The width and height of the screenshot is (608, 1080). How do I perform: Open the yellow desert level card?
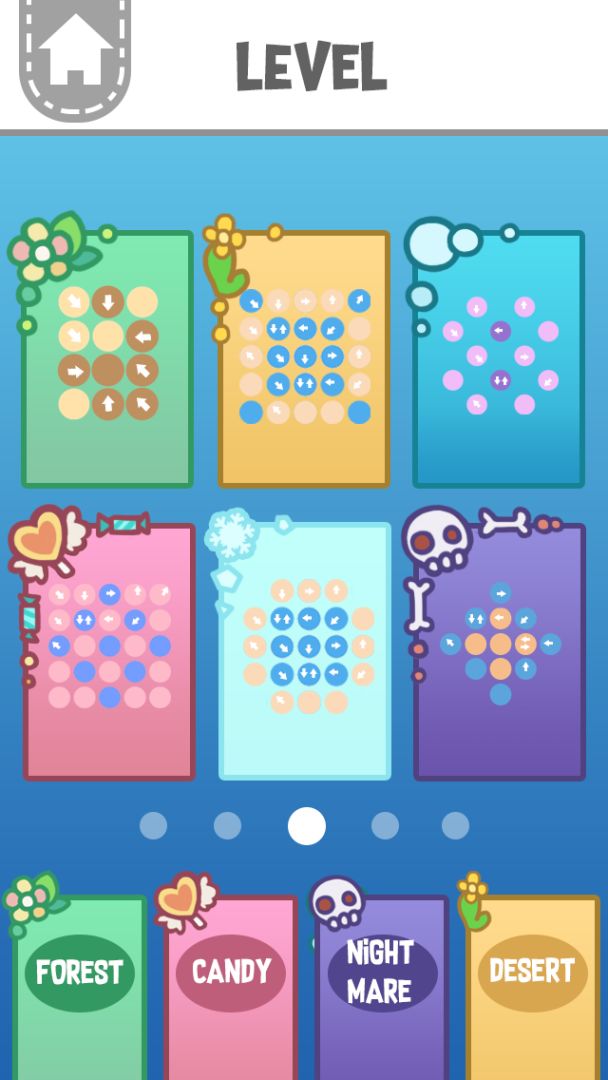point(304,360)
